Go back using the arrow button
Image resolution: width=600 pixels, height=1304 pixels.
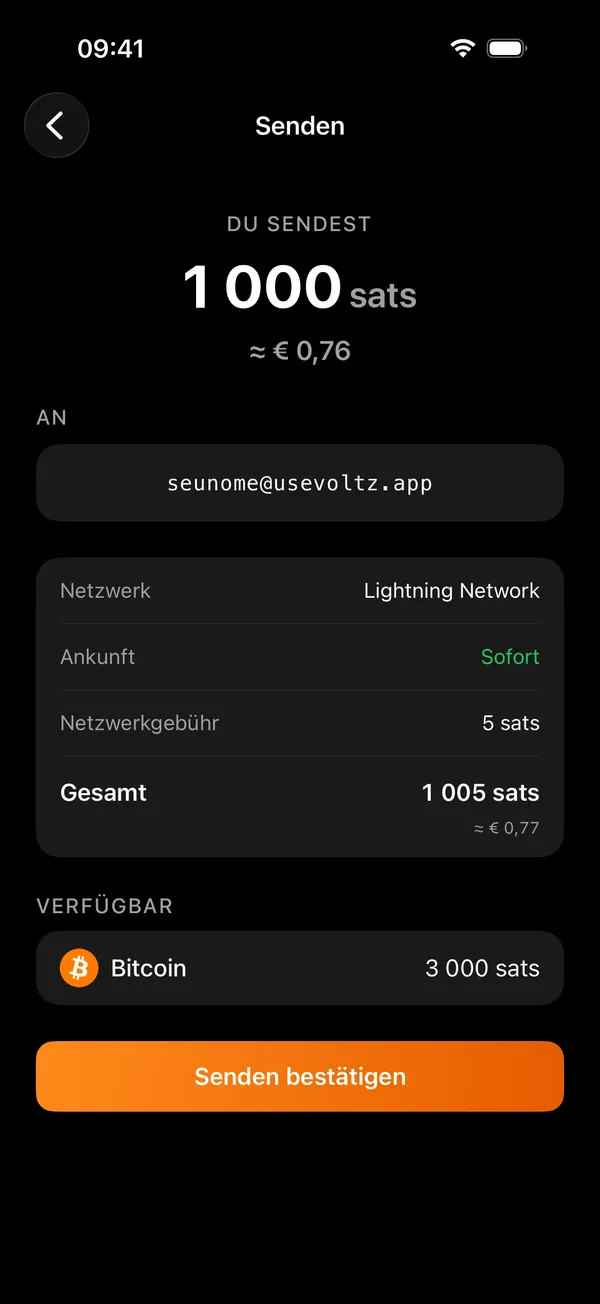[57, 126]
